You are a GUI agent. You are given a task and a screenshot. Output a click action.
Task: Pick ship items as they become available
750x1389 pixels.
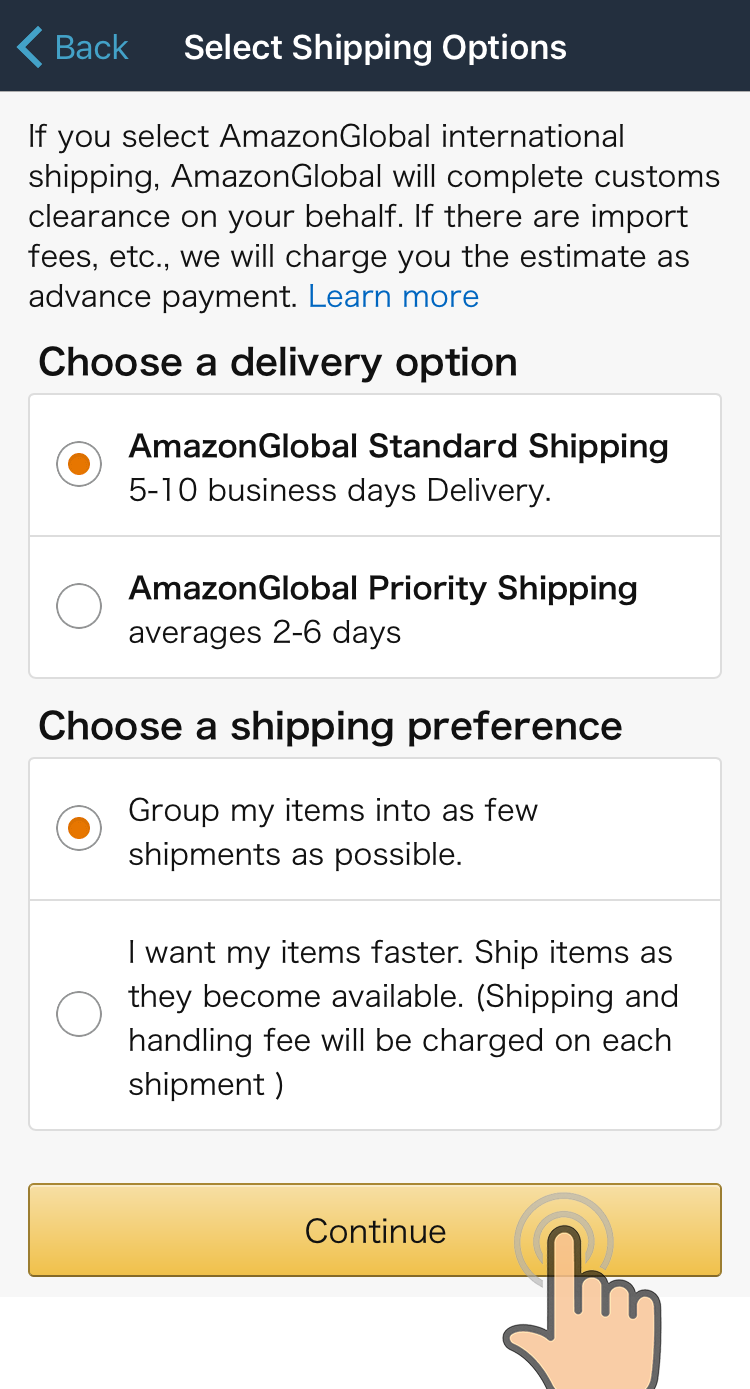[x=375, y=1015]
